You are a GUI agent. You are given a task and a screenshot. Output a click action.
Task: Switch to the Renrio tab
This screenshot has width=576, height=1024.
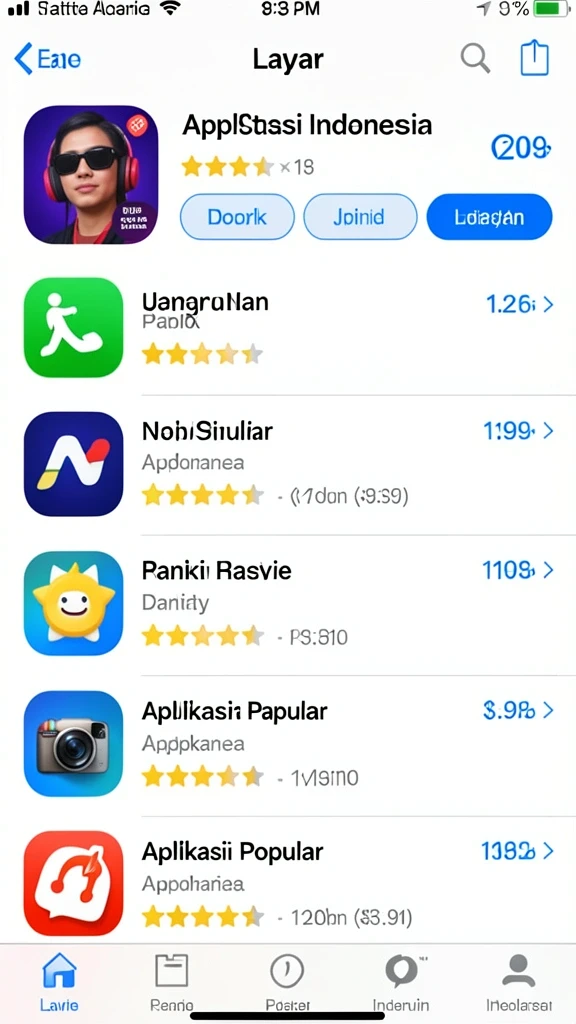click(x=172, y=982)
